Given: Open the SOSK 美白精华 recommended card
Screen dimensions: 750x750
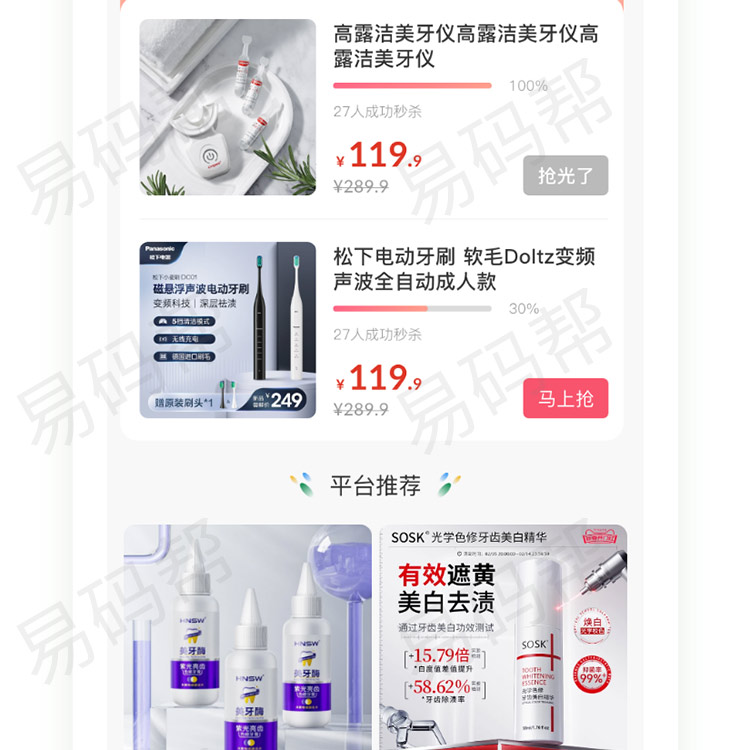Looking at the screenshot, I should tap(503, 637).
